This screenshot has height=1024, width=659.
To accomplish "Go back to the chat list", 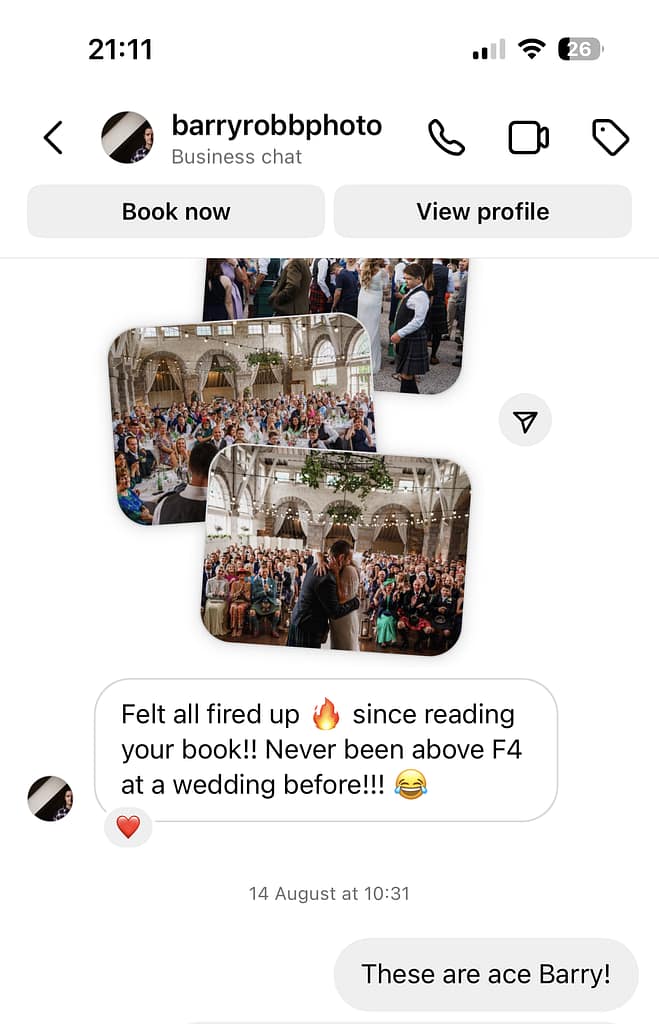I will pyautogui.click(x=53, y=138).
